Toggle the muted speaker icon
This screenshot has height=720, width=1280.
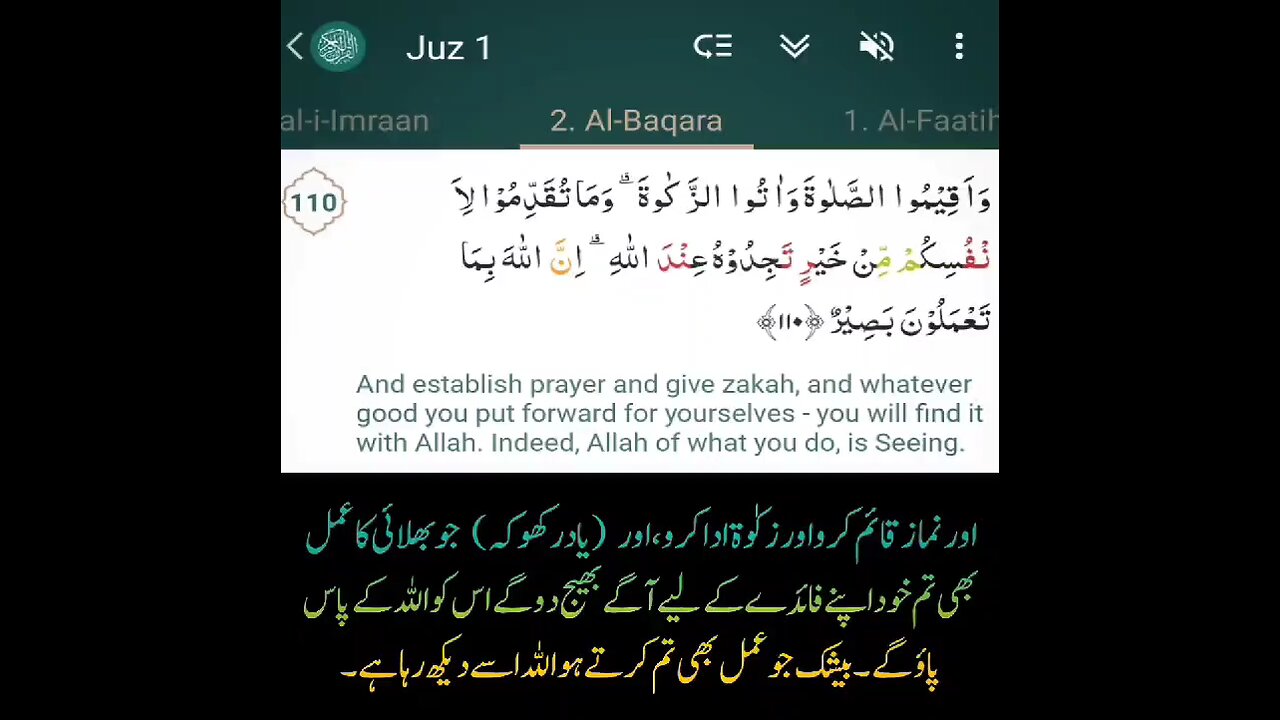click(x=877, y=47)
